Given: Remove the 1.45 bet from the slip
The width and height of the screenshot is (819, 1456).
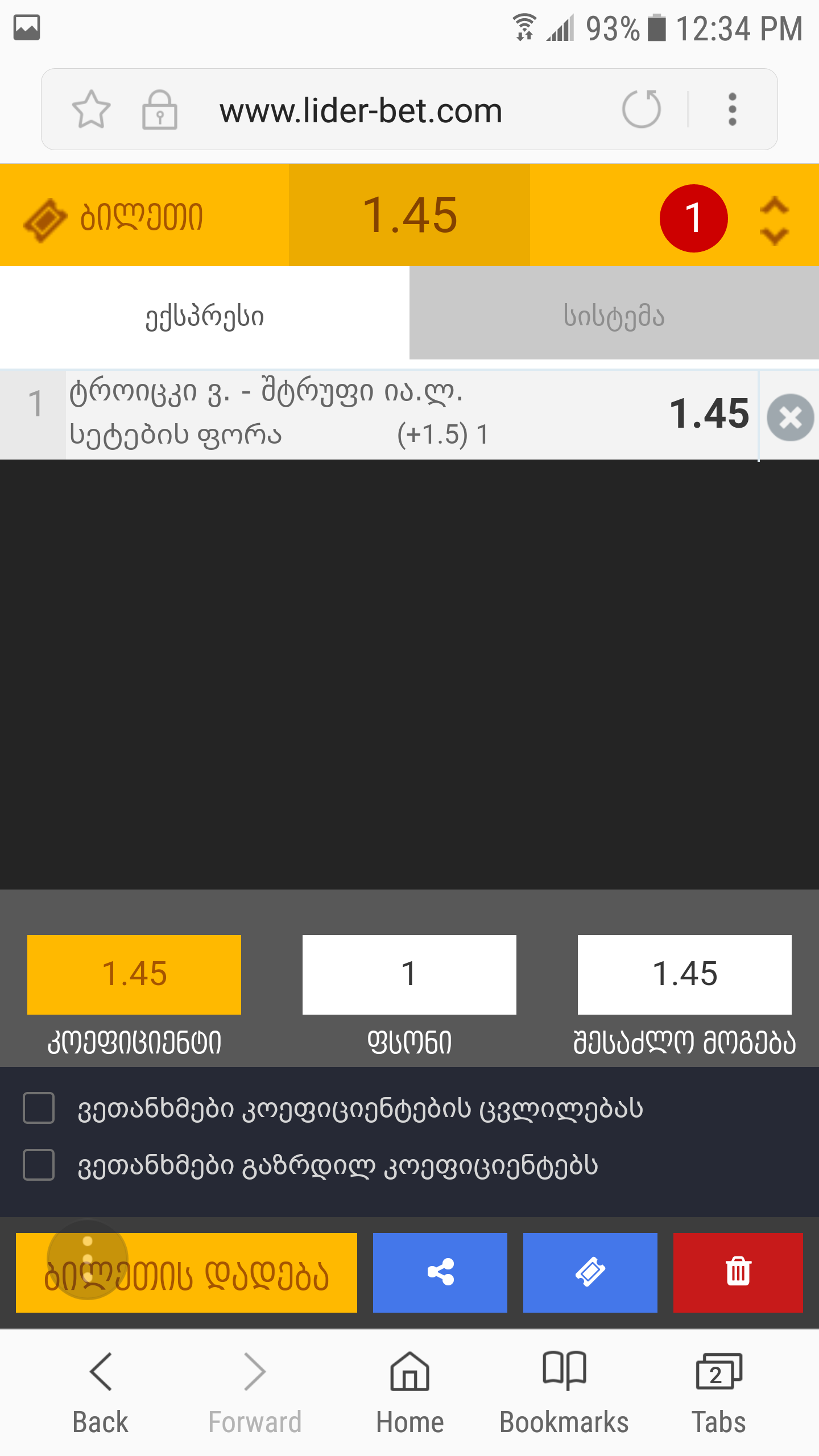Looking at the screenshot, I should click(790, 417).
